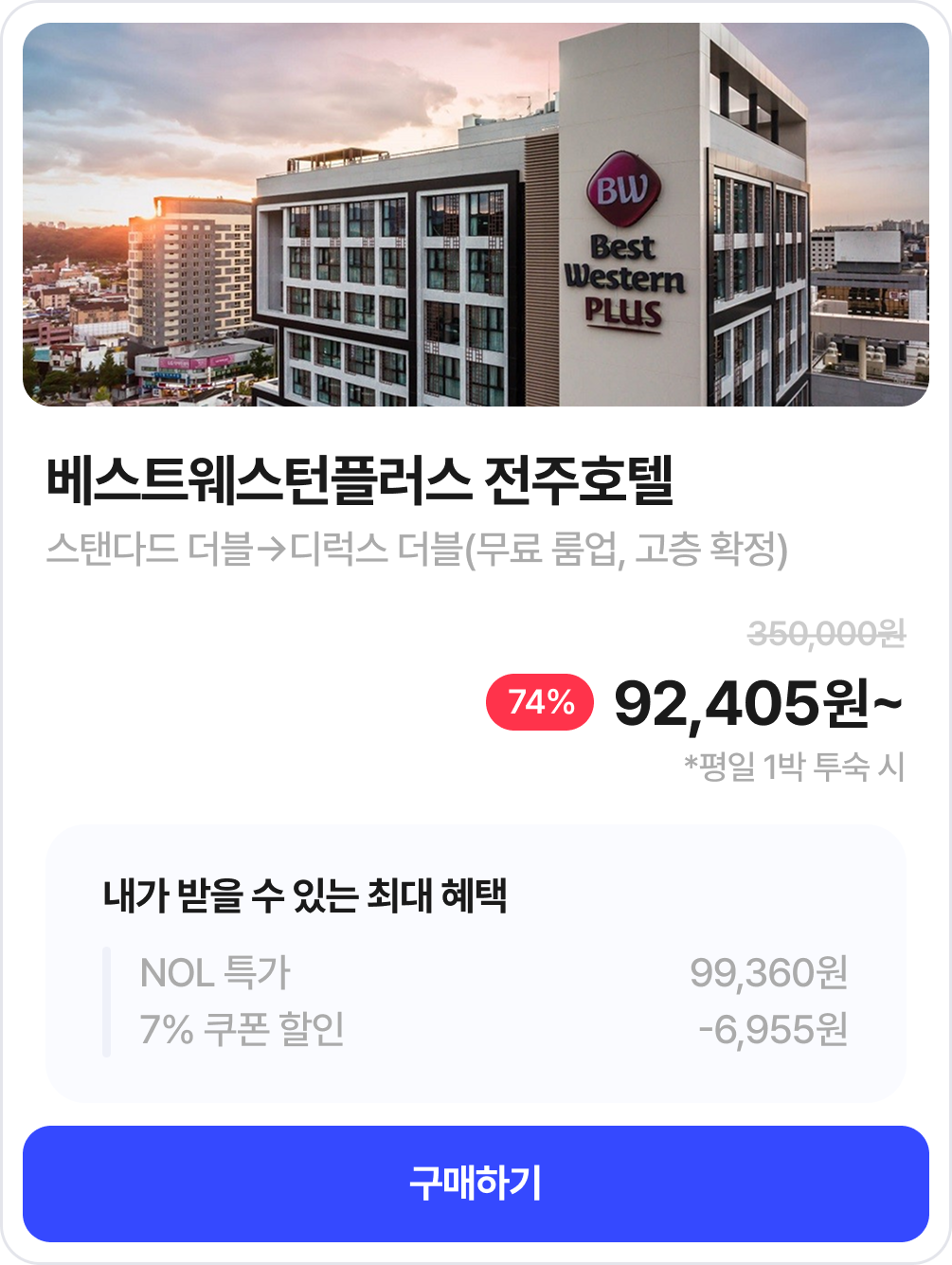Open the Best Western Plus Jeonju hotel image
Viewport: 952px width, 1265px height.
click(x=476, y=215)
